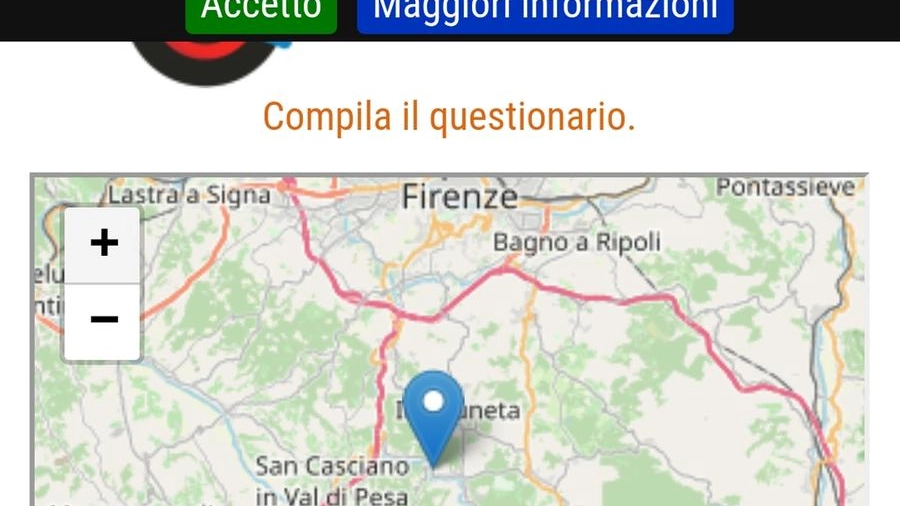Accept cookies with the Accetto button
The height and width of the screenshot is (506, 900).
(x=261, y=14)
